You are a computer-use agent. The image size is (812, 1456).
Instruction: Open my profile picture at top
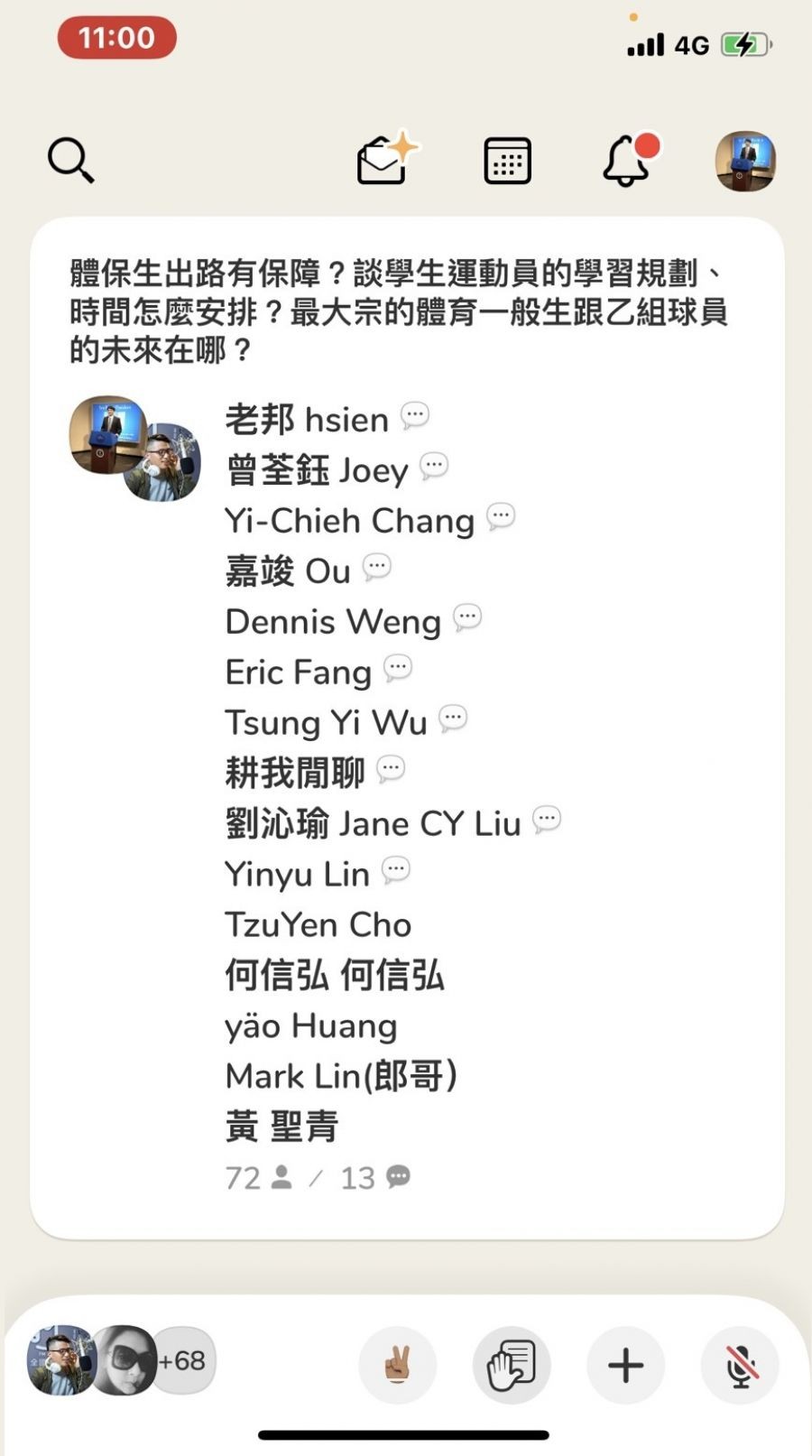coord(745,161)
